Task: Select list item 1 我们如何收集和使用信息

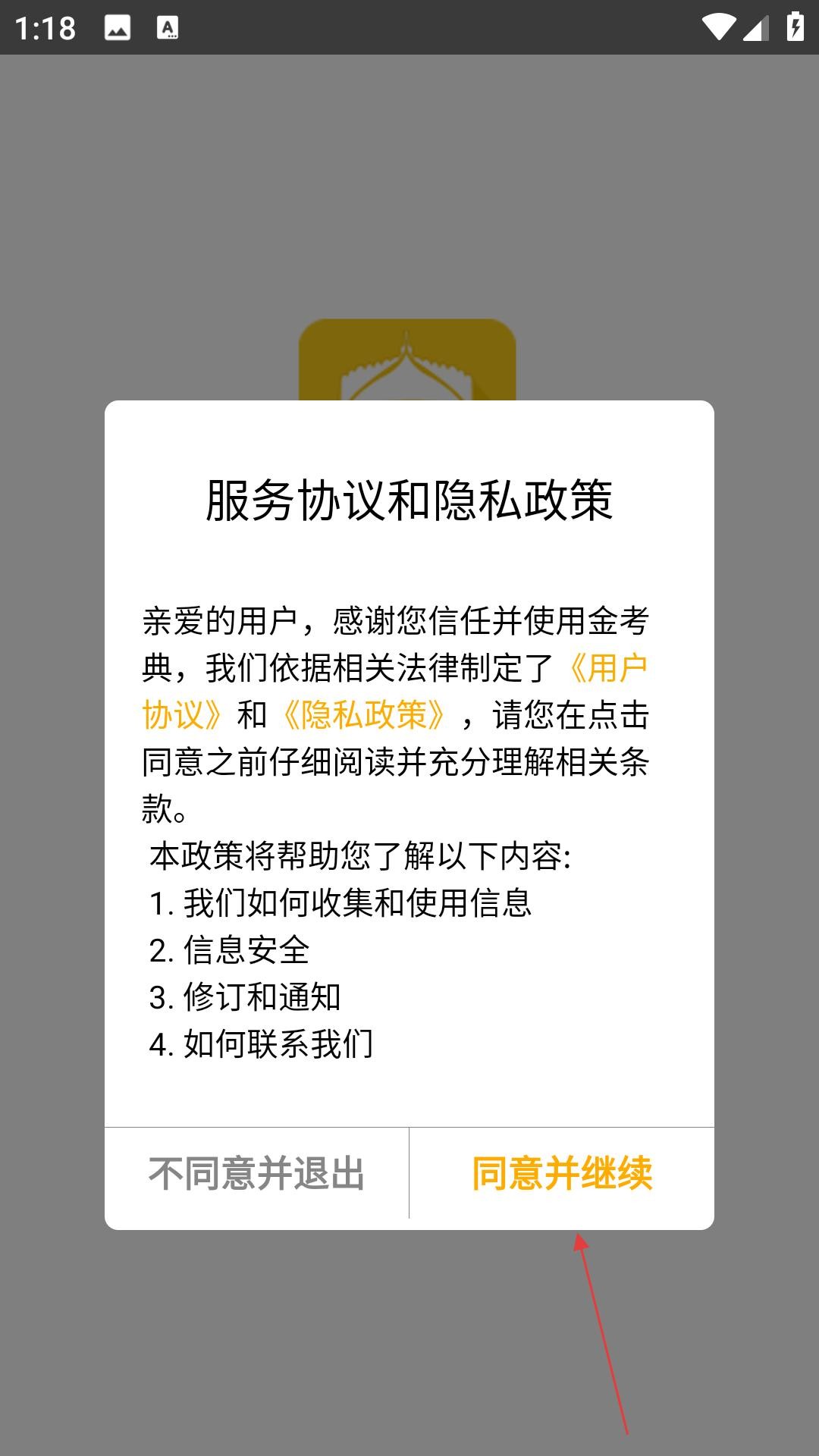Action: [x=341, y=902]
